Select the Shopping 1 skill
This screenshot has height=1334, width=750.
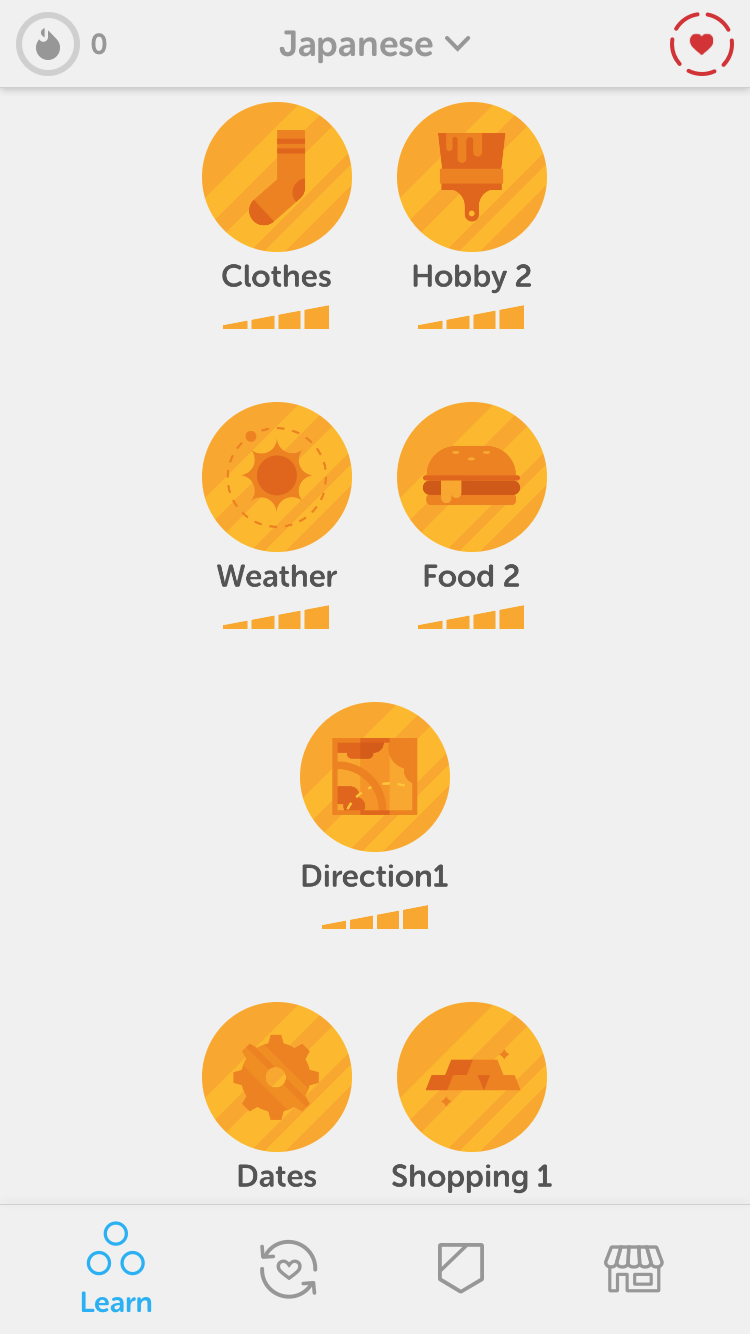pos(472,1077)
